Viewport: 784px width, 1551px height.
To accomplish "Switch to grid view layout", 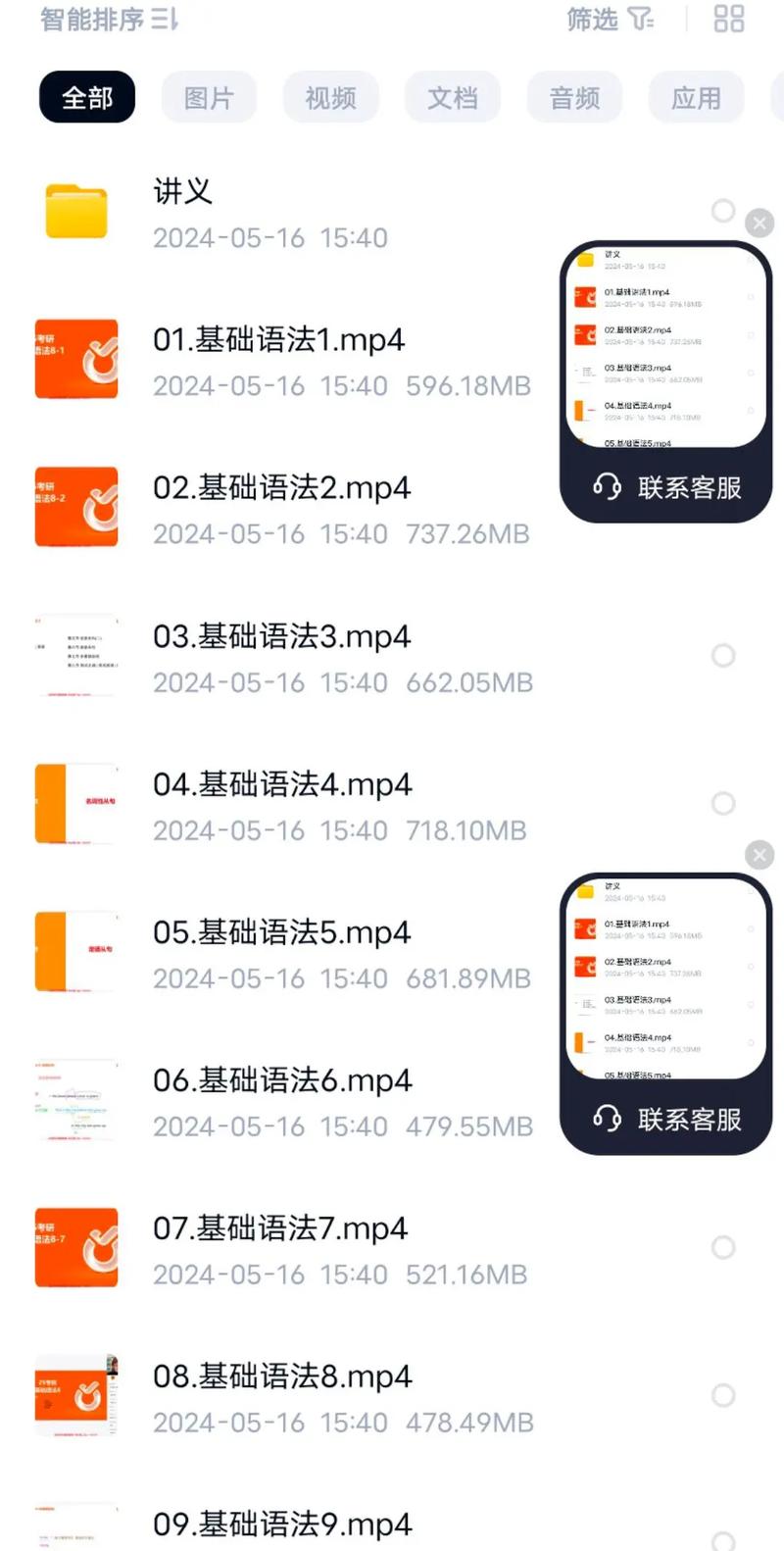I will [x=727, y=20].
